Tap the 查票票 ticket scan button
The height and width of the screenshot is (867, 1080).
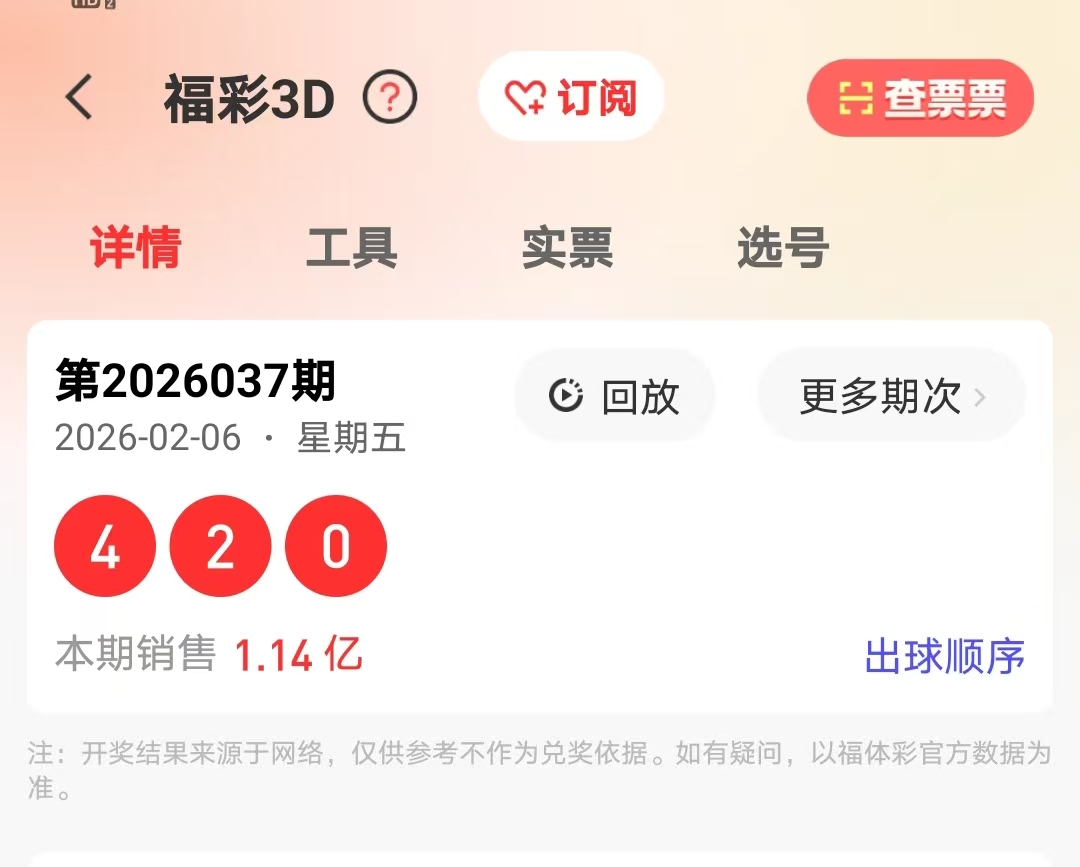pos(920,98)
